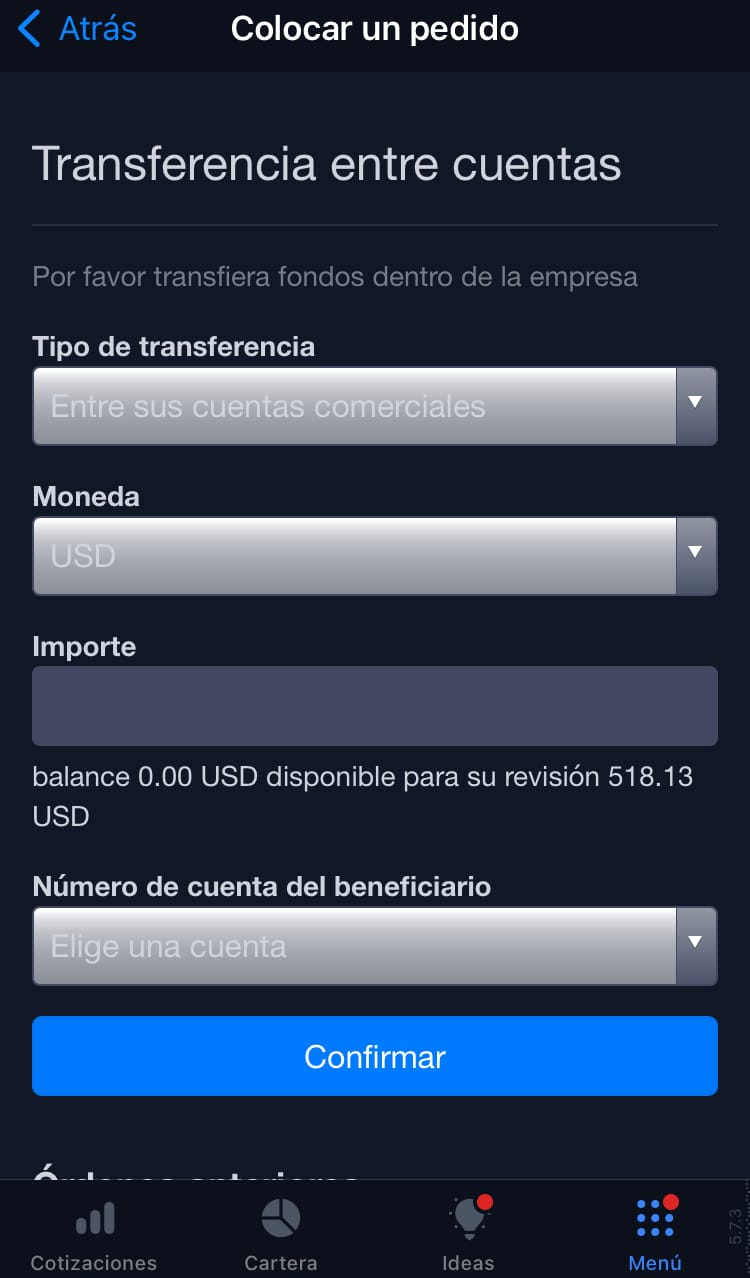Switch to the Cotizaciones tab

coord(94,1234)
